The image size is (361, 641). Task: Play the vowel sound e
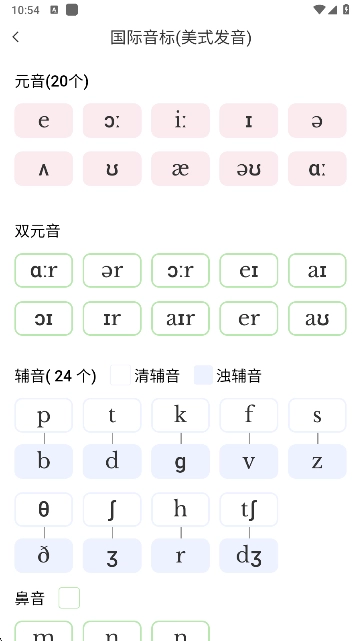[44, 121]
